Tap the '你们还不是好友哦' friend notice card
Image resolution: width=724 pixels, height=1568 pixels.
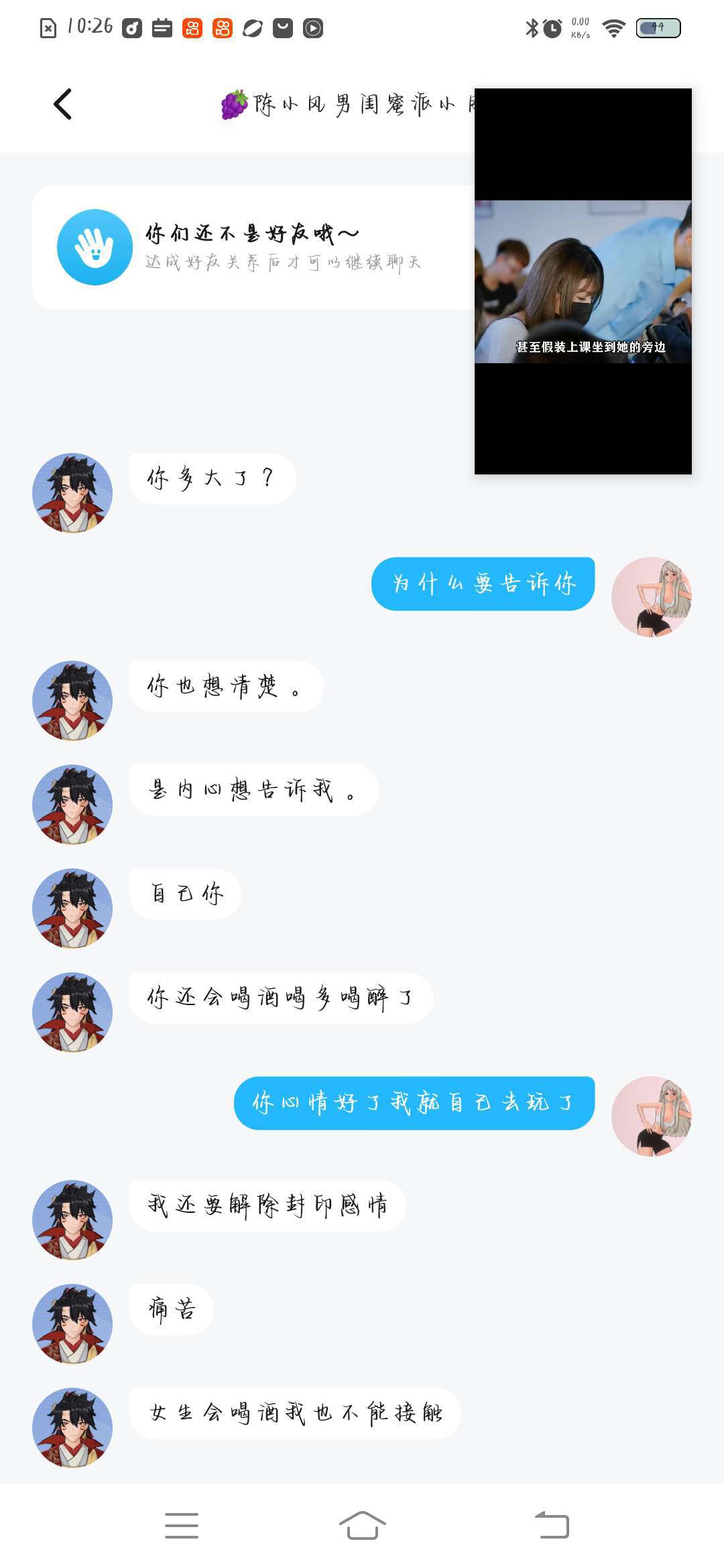pos(253,247)
